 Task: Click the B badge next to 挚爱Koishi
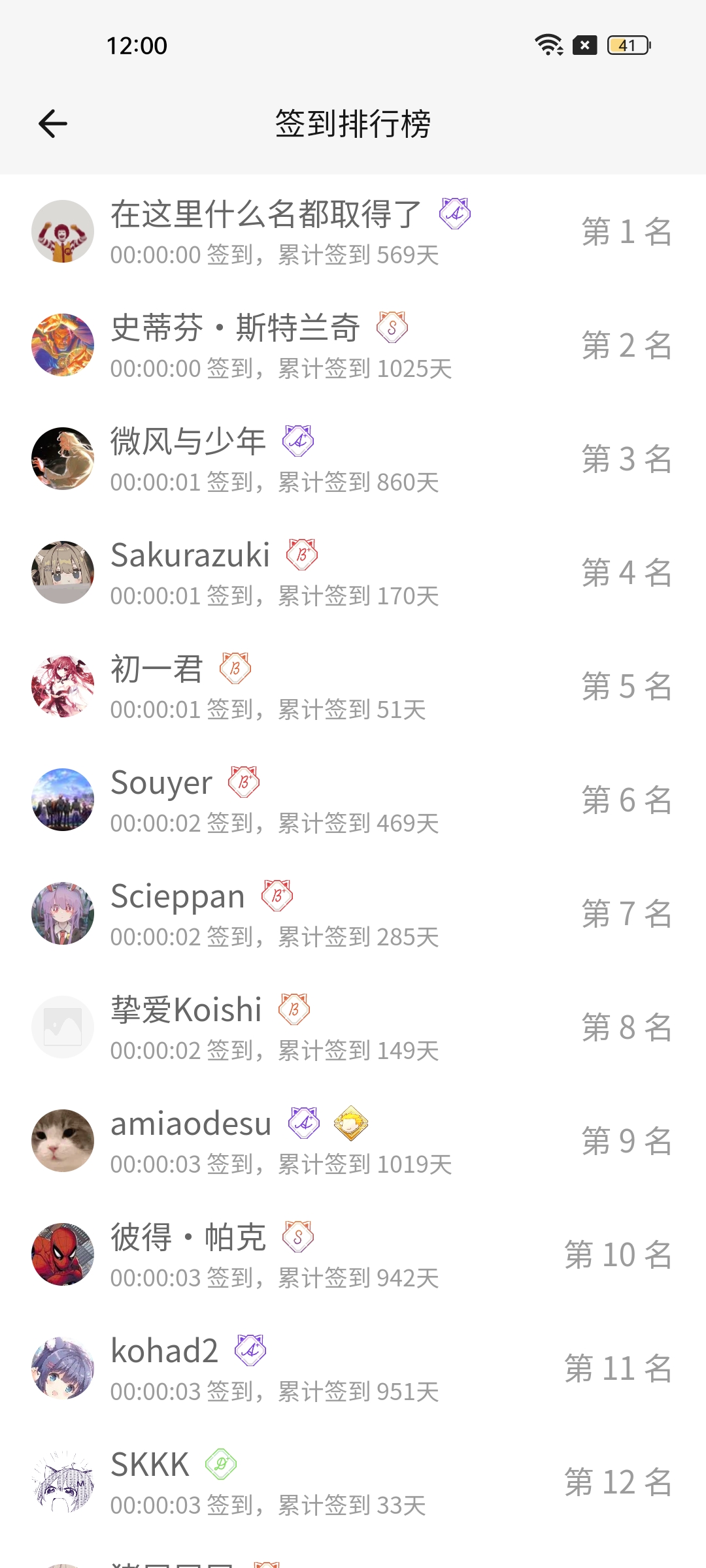click(x=292, y=1009)
